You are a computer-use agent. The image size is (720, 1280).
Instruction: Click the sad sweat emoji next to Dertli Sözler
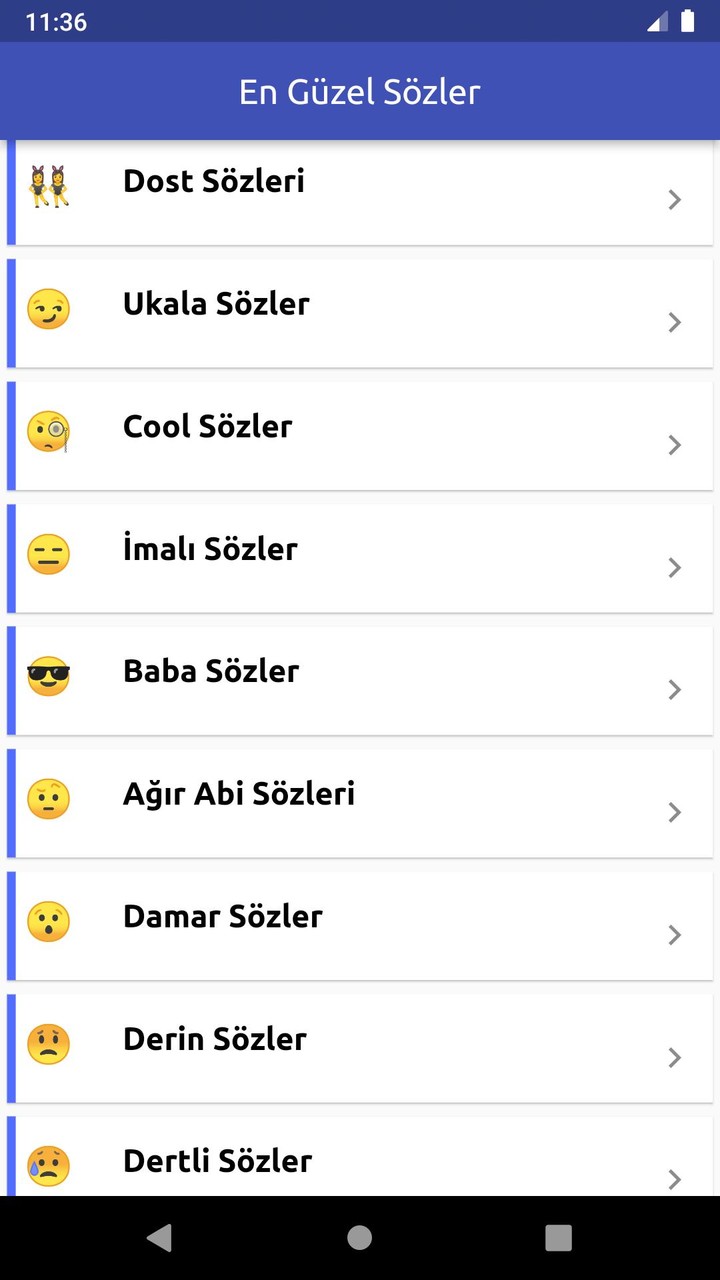(48, 1164)
